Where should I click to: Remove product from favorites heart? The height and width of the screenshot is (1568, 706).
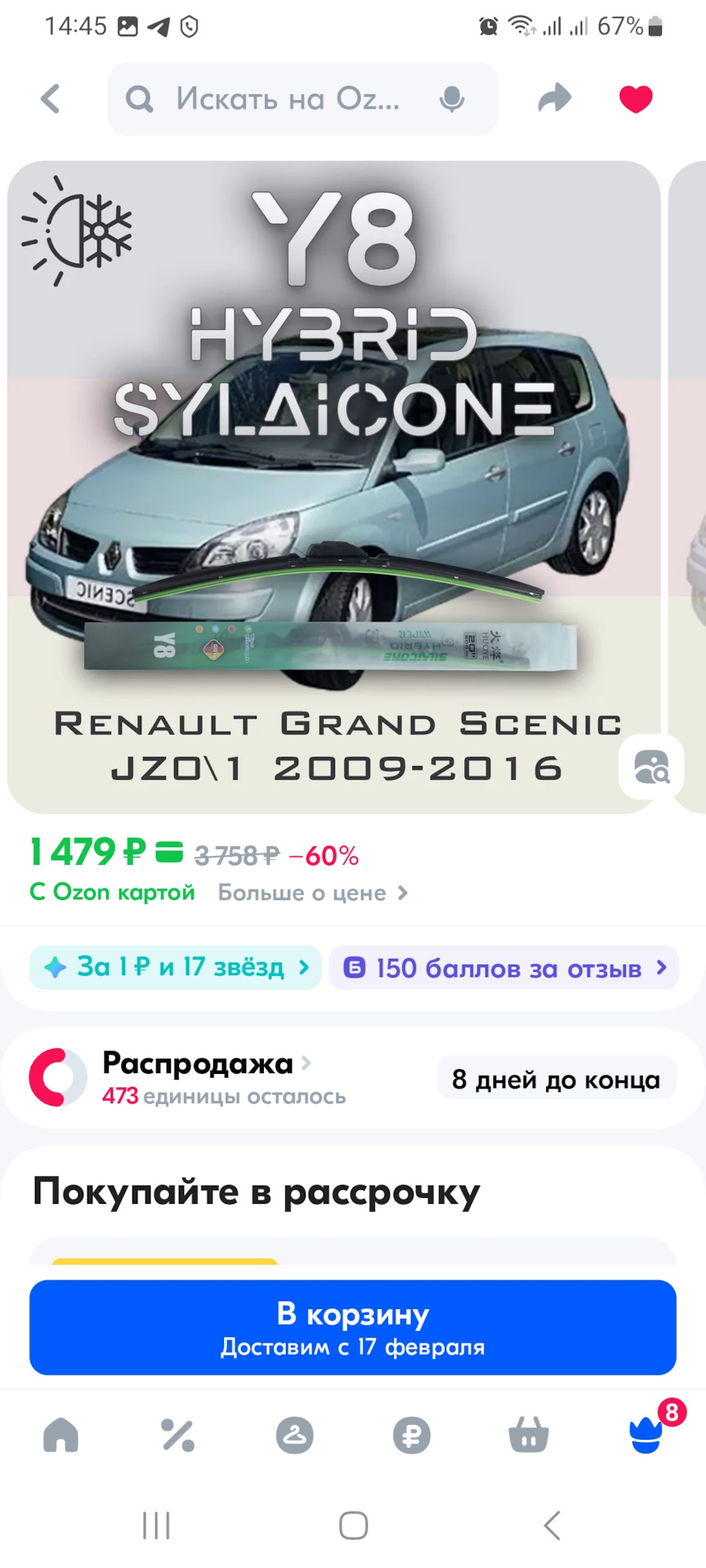tap(635, 99)
